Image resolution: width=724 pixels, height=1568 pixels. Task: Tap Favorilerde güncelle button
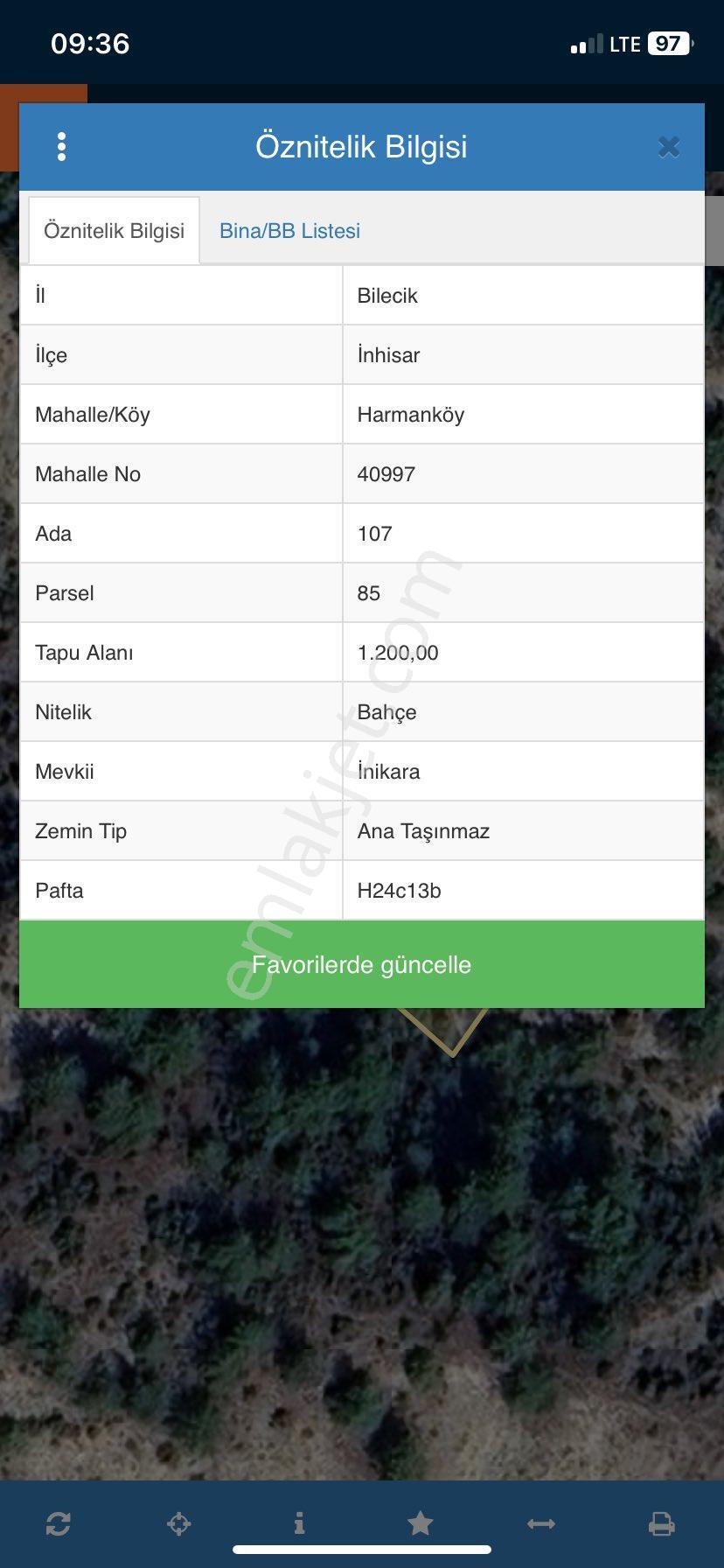[362, 964]
